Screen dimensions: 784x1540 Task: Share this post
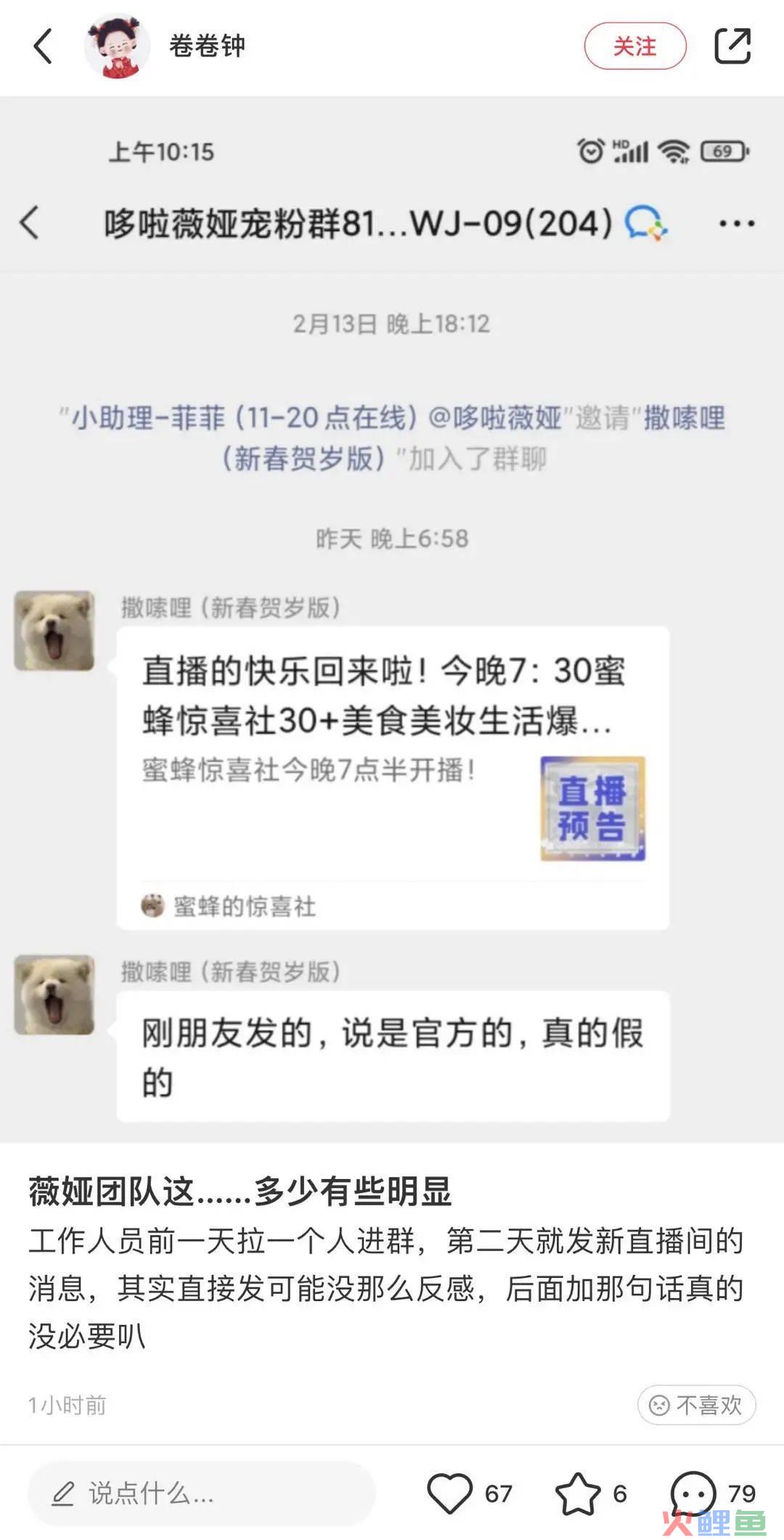(x=732, y=46)
